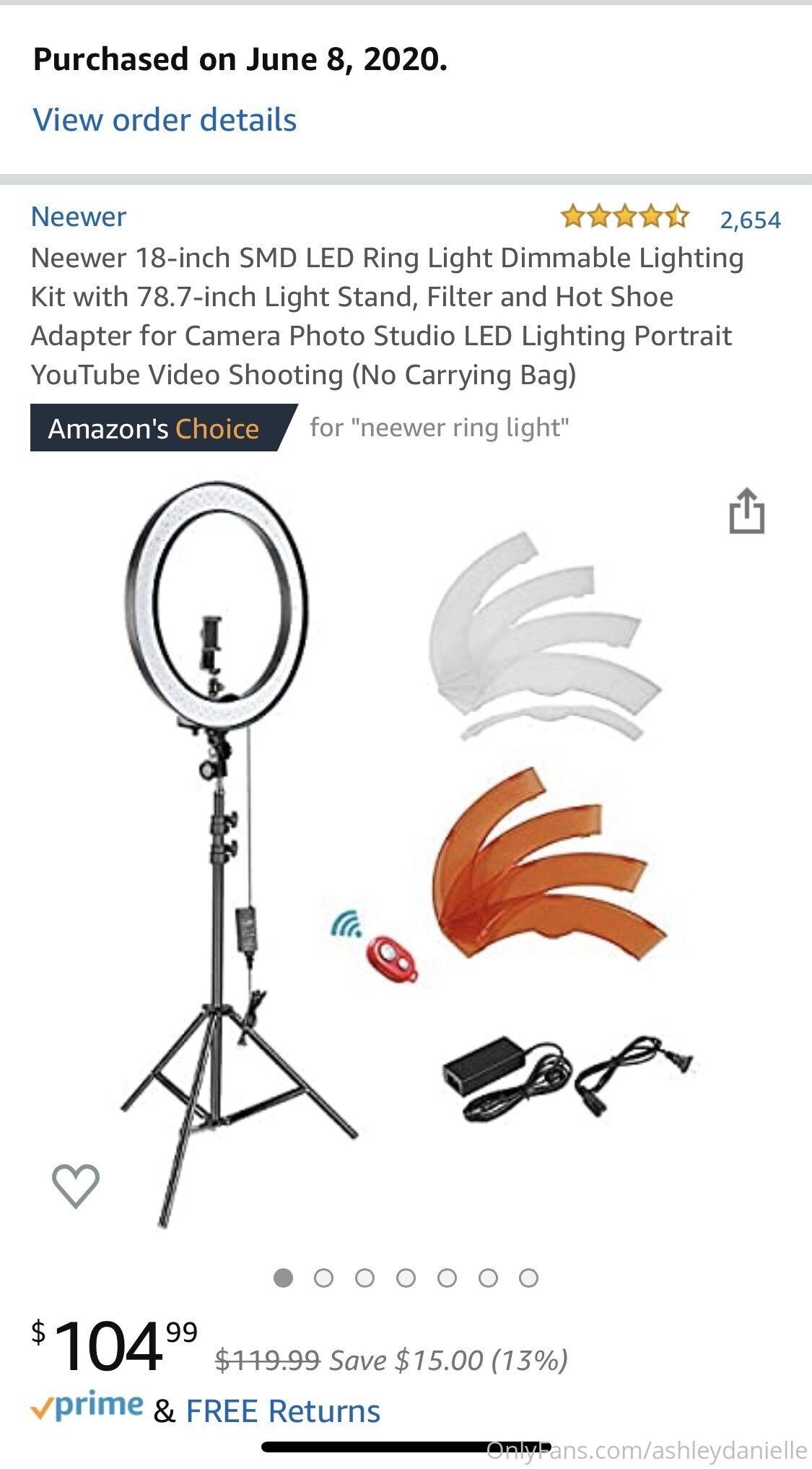Jump to second image page dot

tap(324, 1278)
